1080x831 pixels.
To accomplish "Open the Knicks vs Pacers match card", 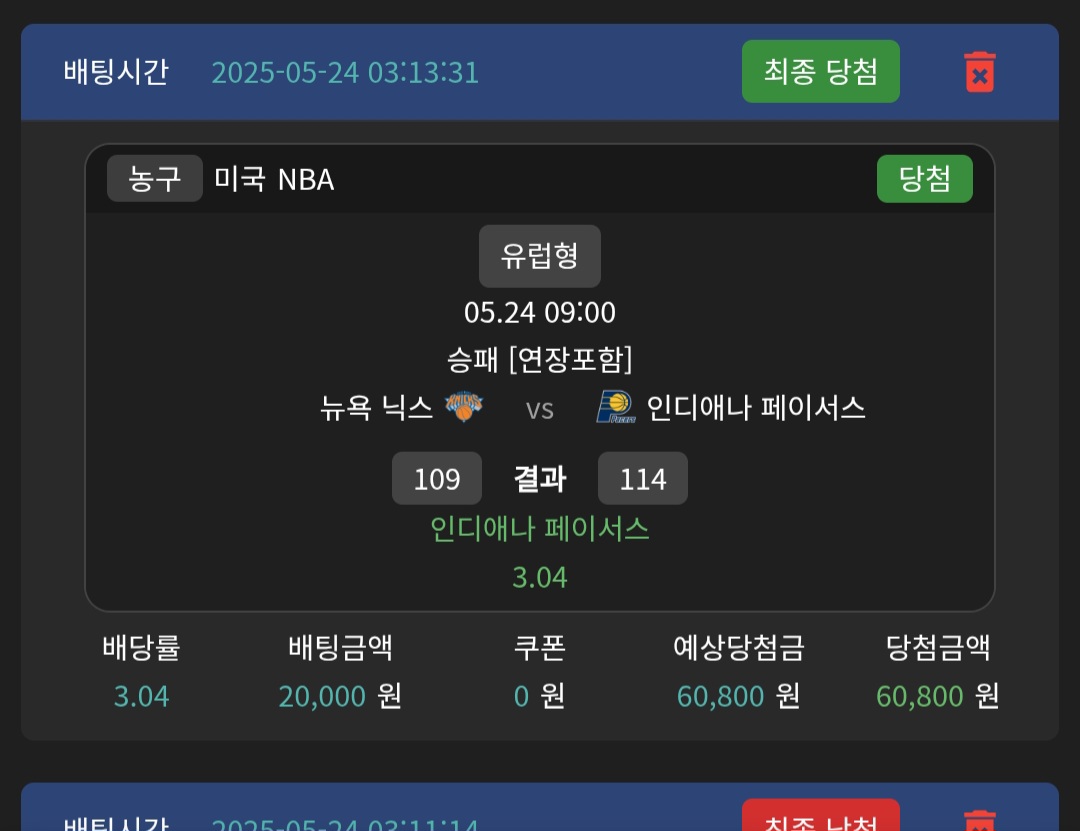I will point(540,408).
